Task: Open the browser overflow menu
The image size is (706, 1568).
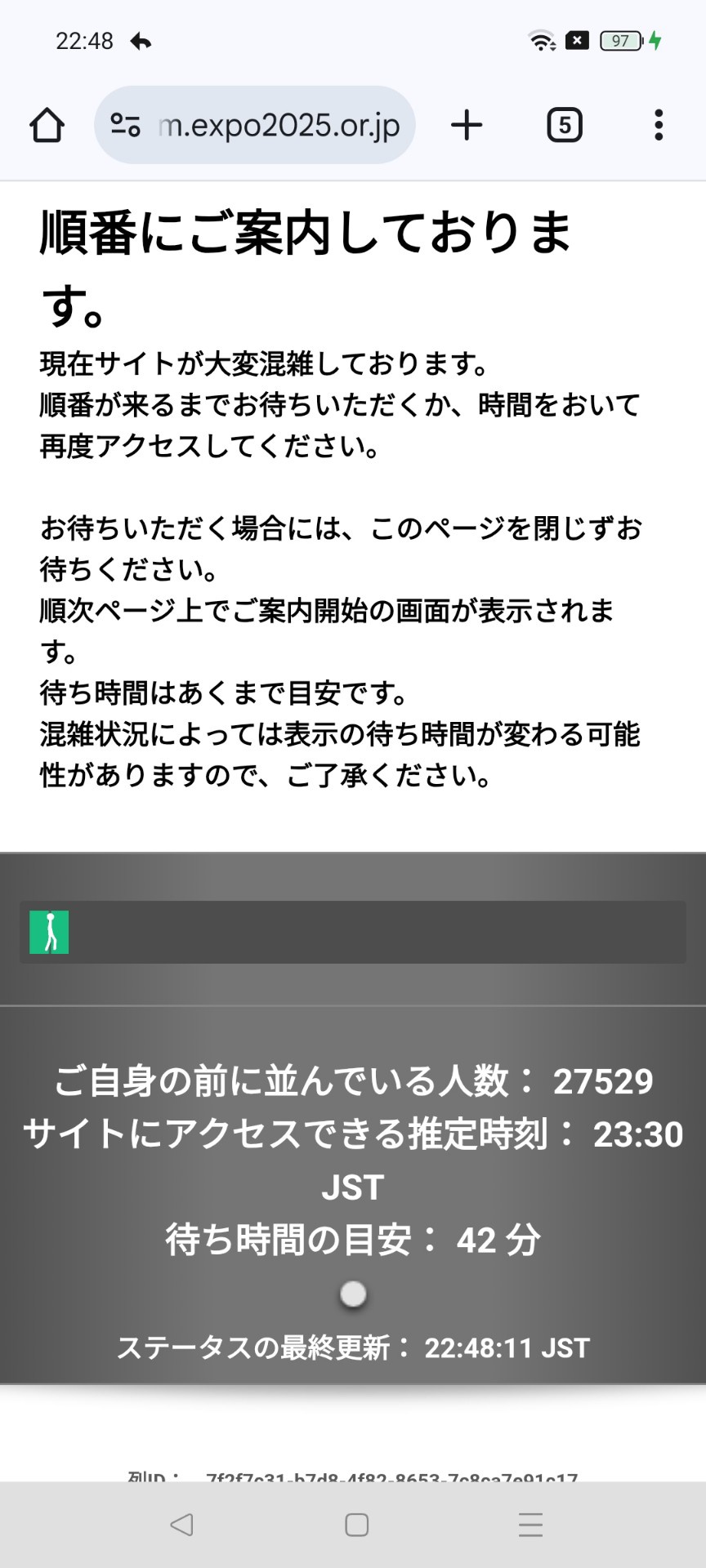Action: coord(659,125)
